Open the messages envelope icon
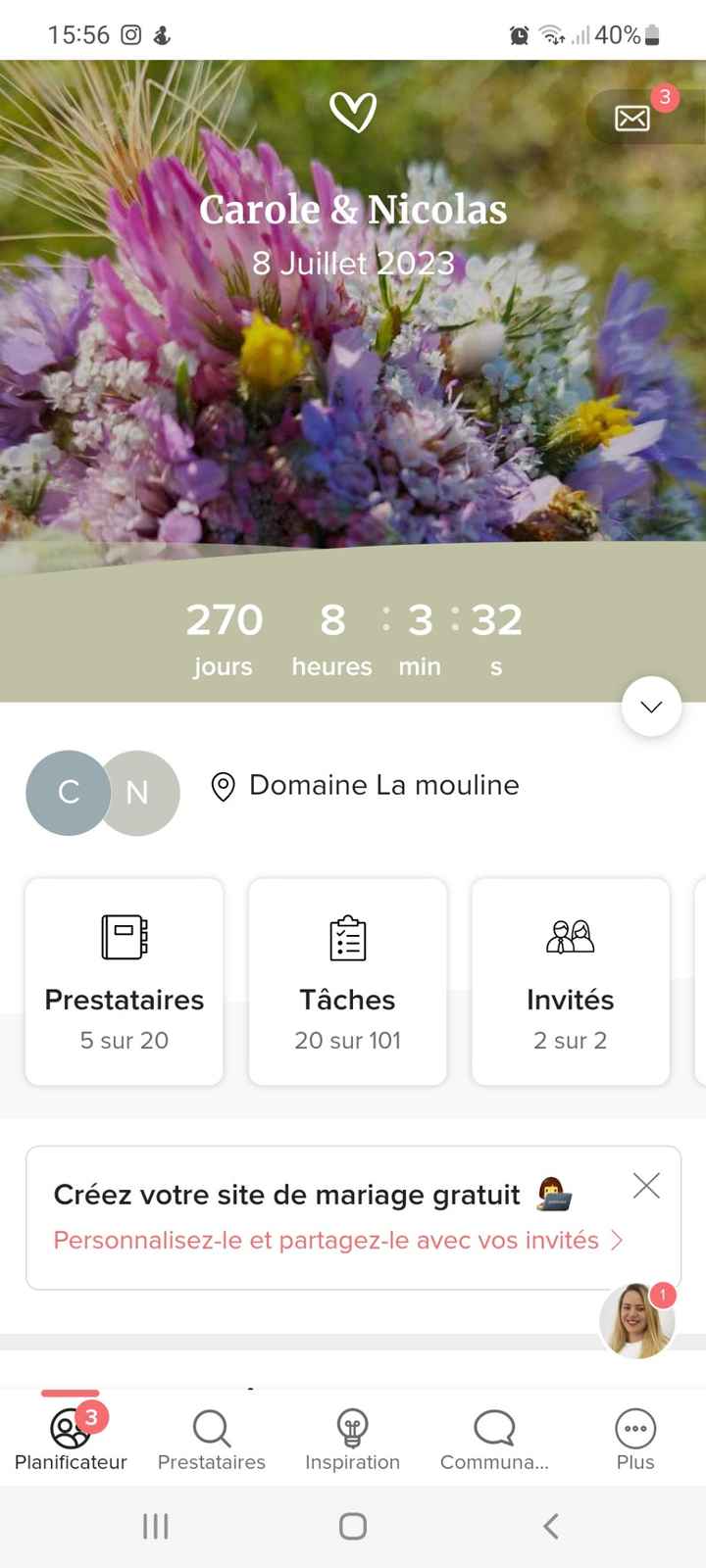The image size is (706, 1568). [631, 117]
